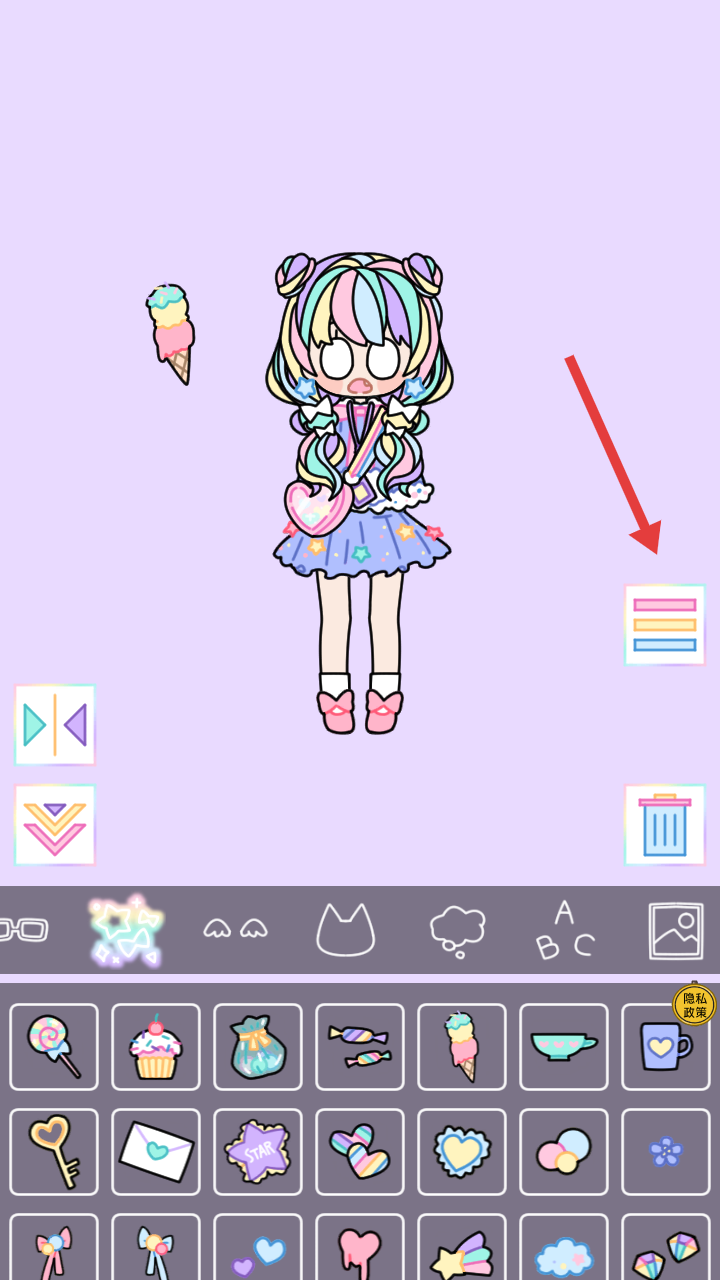The image size is (720, 1280).
Task: Open the thought bubble category tab
Action: click(x=457, y=930)
